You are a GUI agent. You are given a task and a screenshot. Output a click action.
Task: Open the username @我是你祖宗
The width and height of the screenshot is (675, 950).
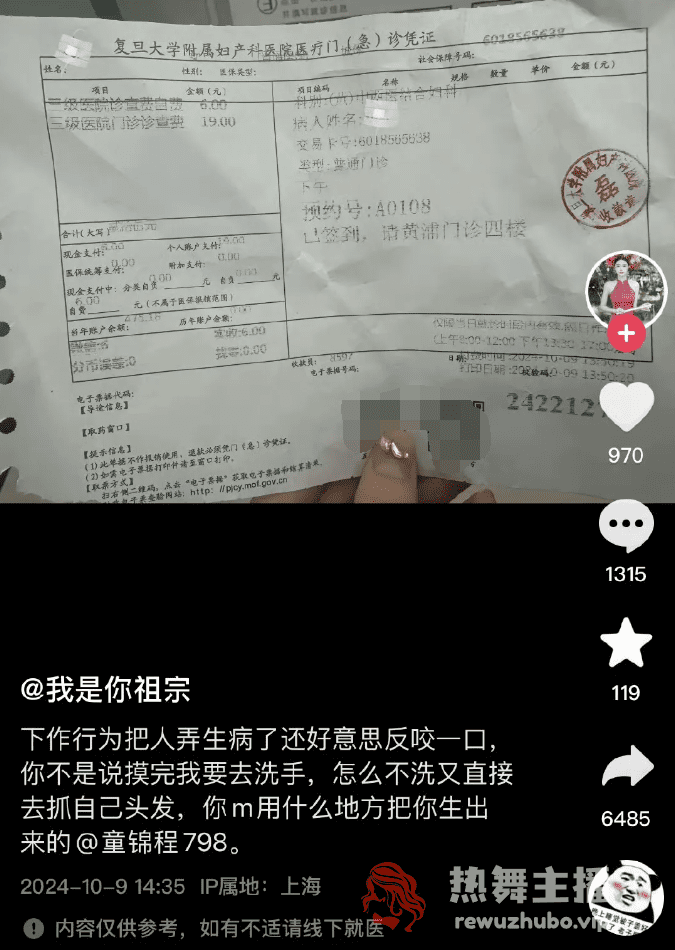106,689
